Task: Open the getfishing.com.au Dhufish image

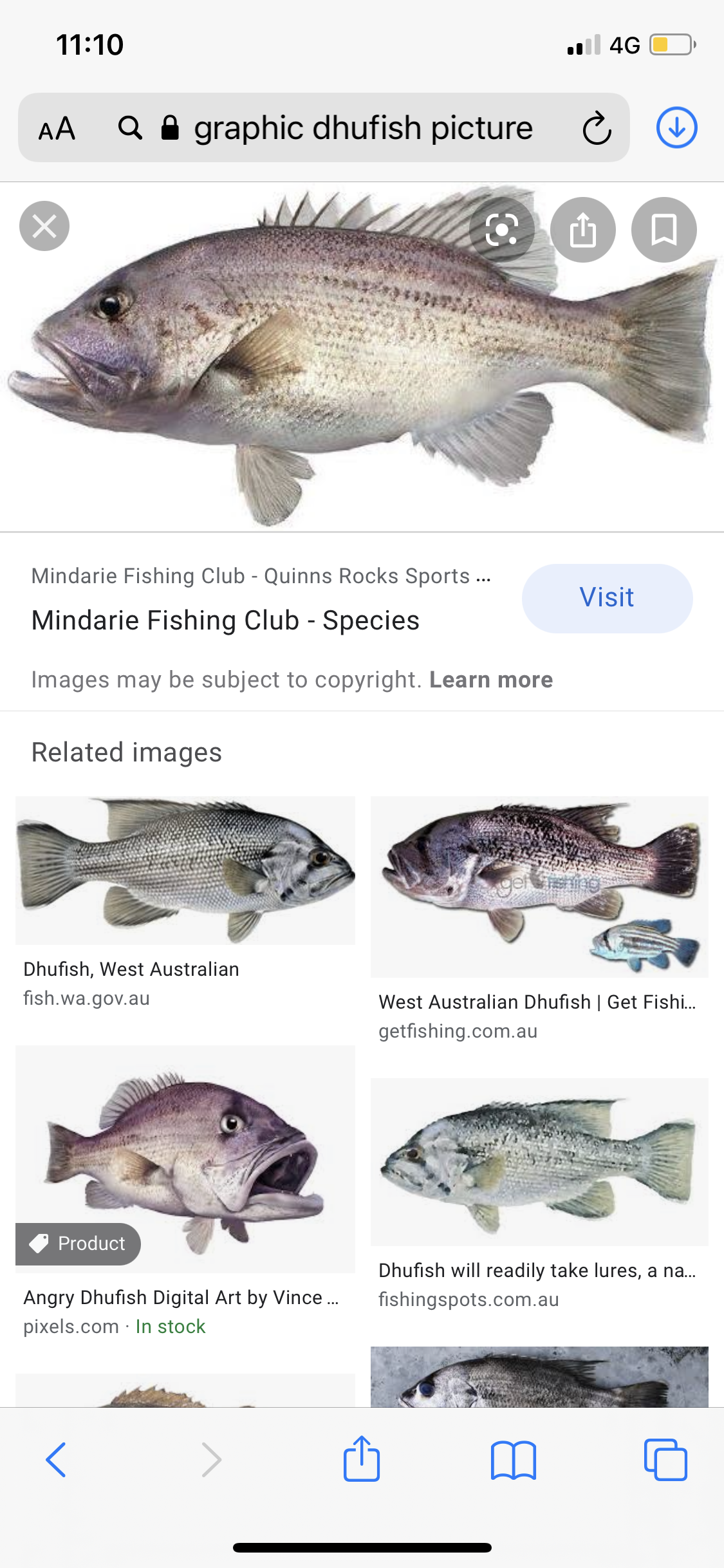Action: coord(539,887)
